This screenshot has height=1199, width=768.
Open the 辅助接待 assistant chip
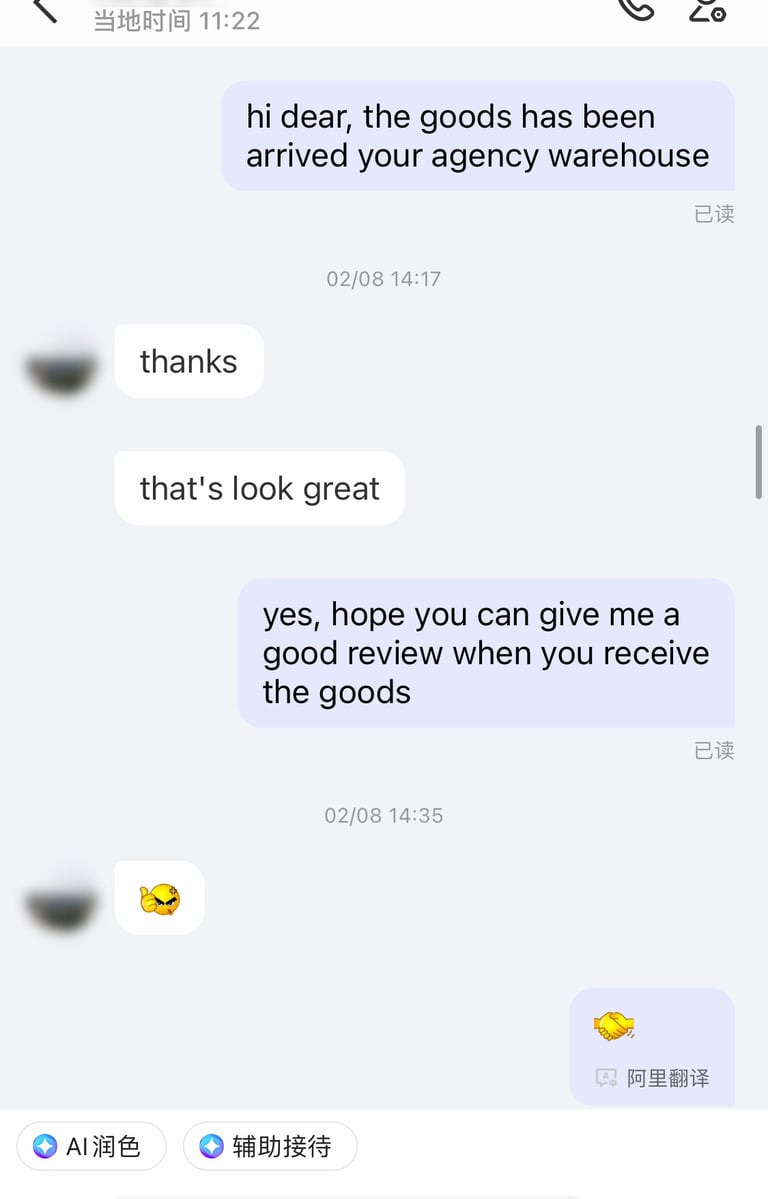pos(269,1146)
